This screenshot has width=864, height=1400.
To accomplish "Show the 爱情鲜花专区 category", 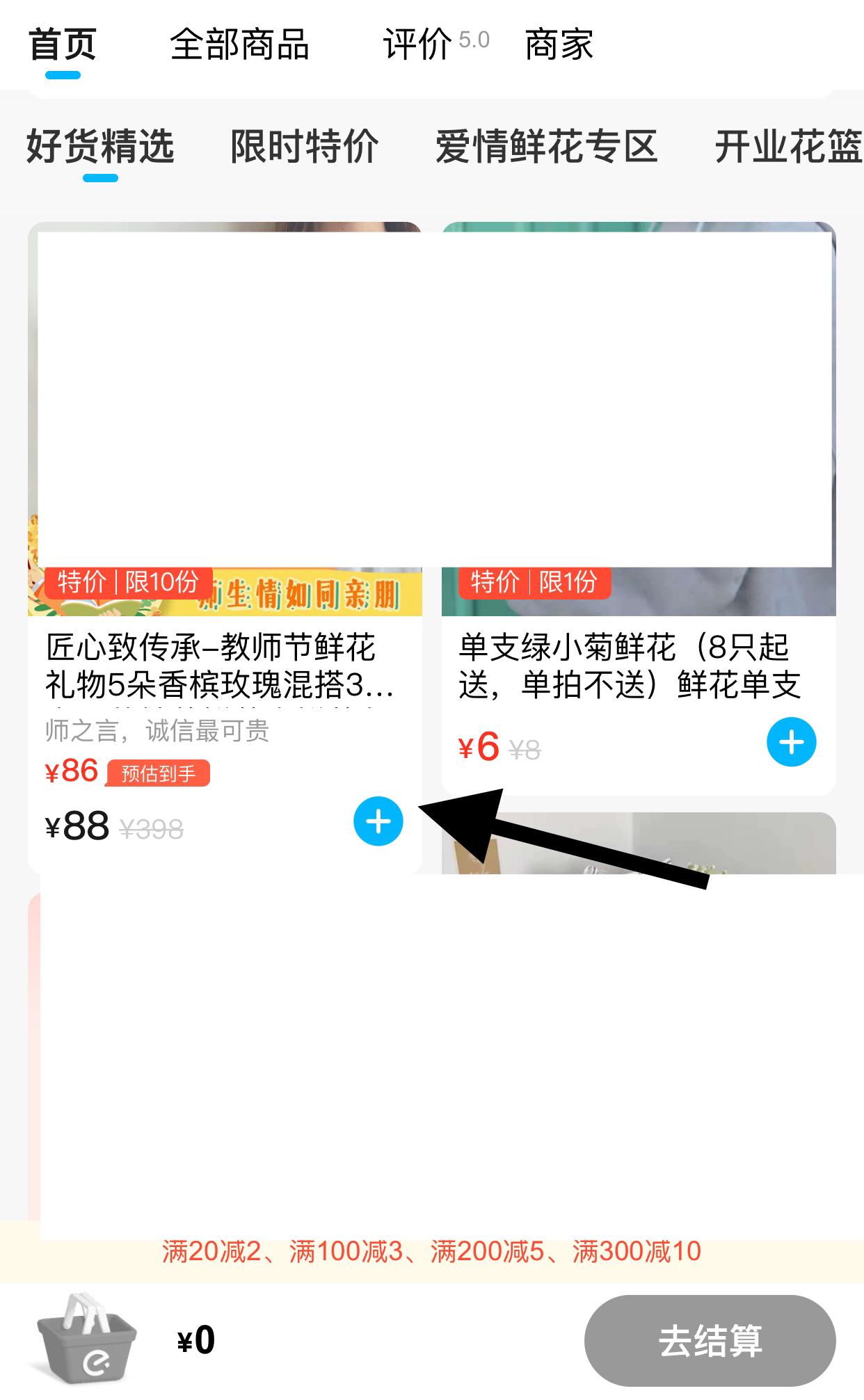I will tap(547, 147).
